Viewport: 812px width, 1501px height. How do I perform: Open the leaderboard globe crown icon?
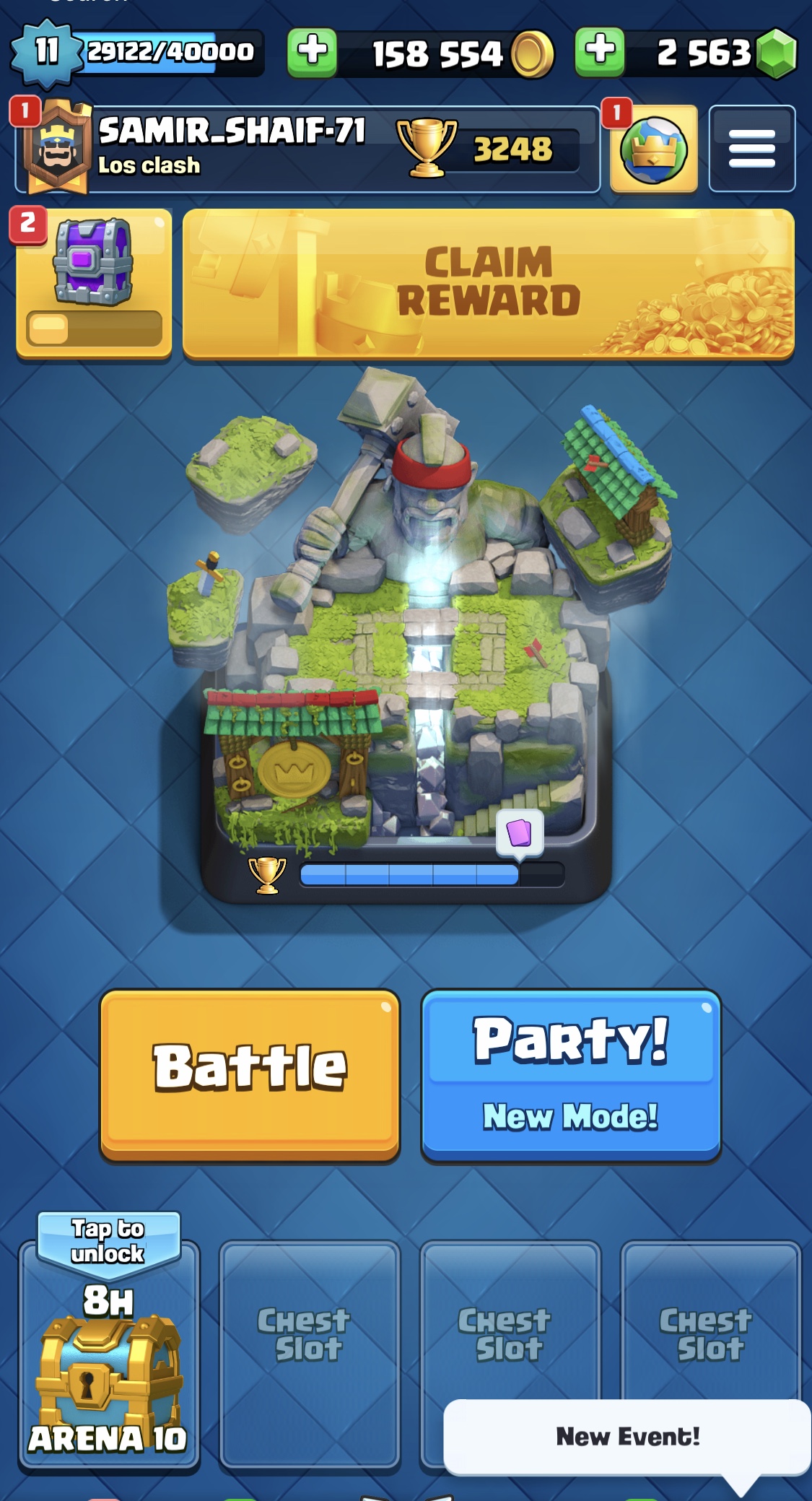(653, 149)
